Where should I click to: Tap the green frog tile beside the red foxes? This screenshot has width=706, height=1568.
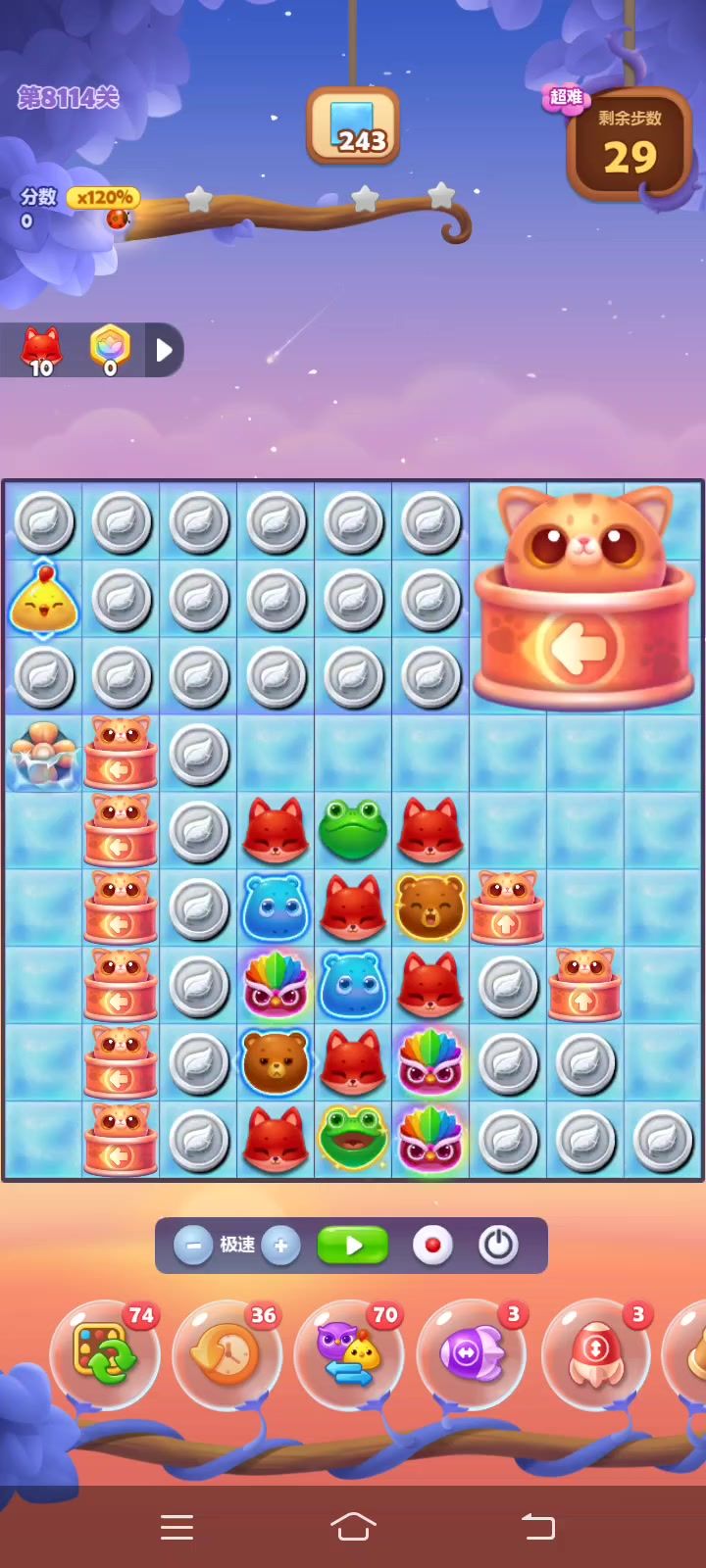[x=353, y=829]
